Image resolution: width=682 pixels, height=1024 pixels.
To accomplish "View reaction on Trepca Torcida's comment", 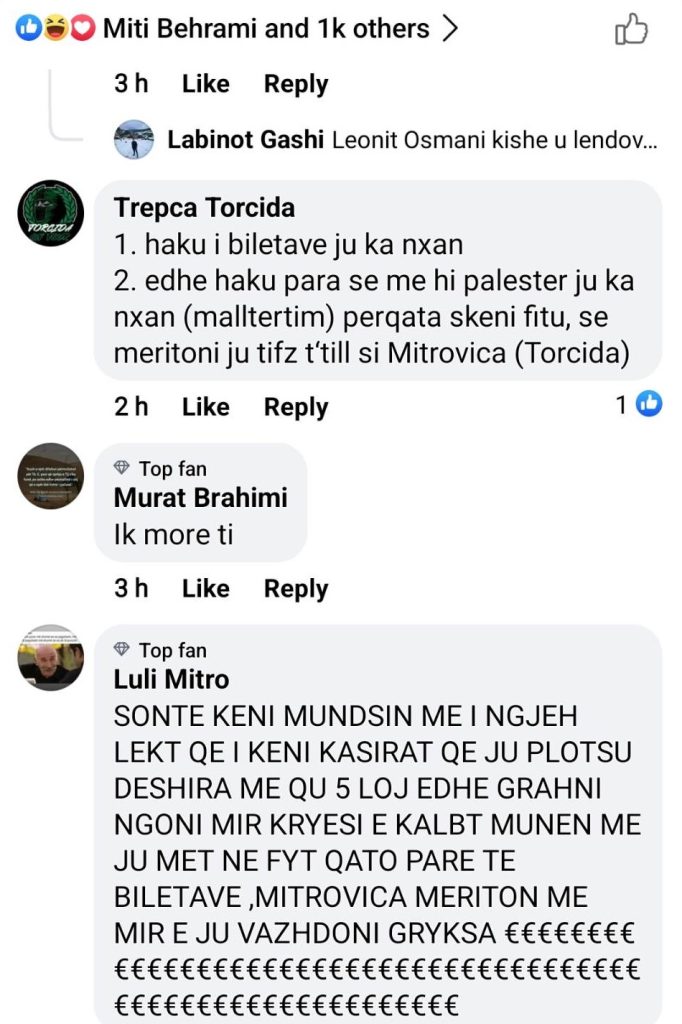I will tap(639, 404).
